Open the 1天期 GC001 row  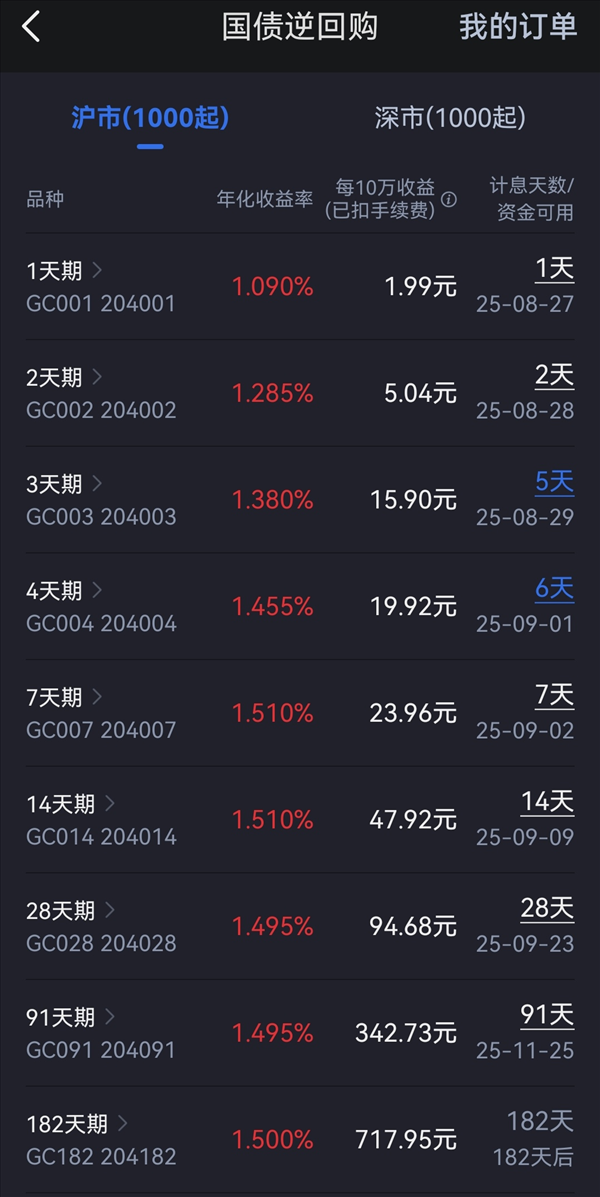[x=300, y=287]
